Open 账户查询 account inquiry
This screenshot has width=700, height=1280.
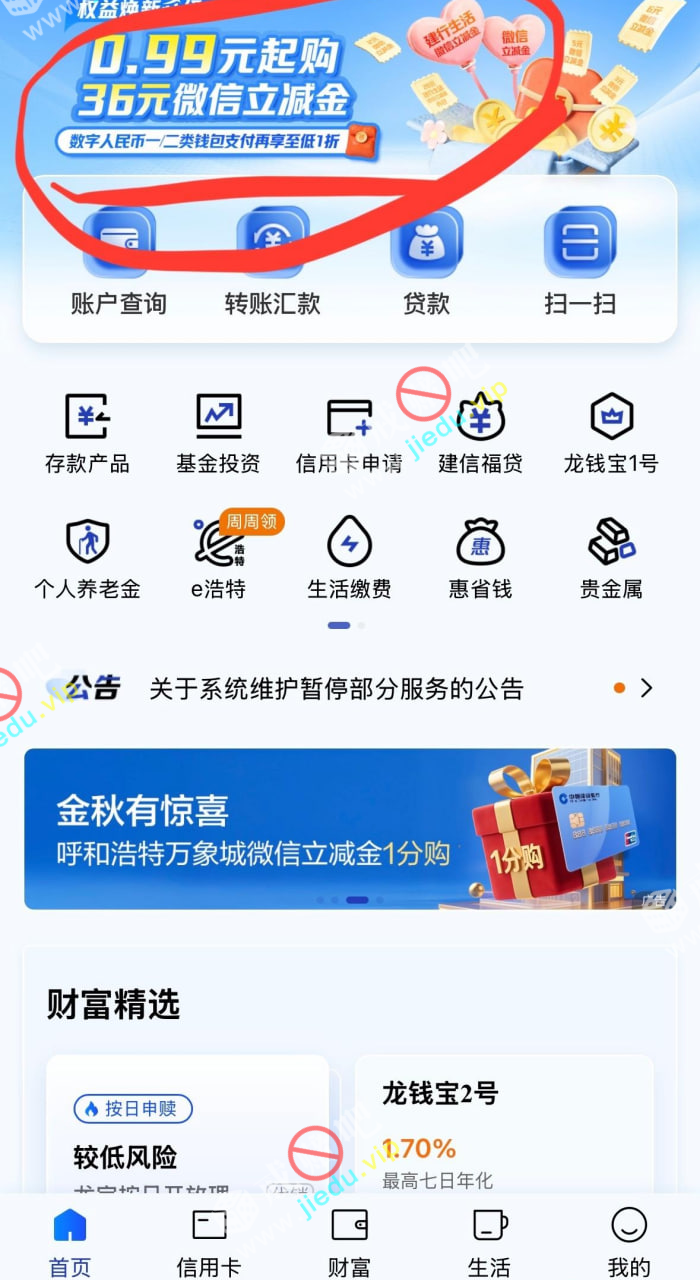point(119,262)
